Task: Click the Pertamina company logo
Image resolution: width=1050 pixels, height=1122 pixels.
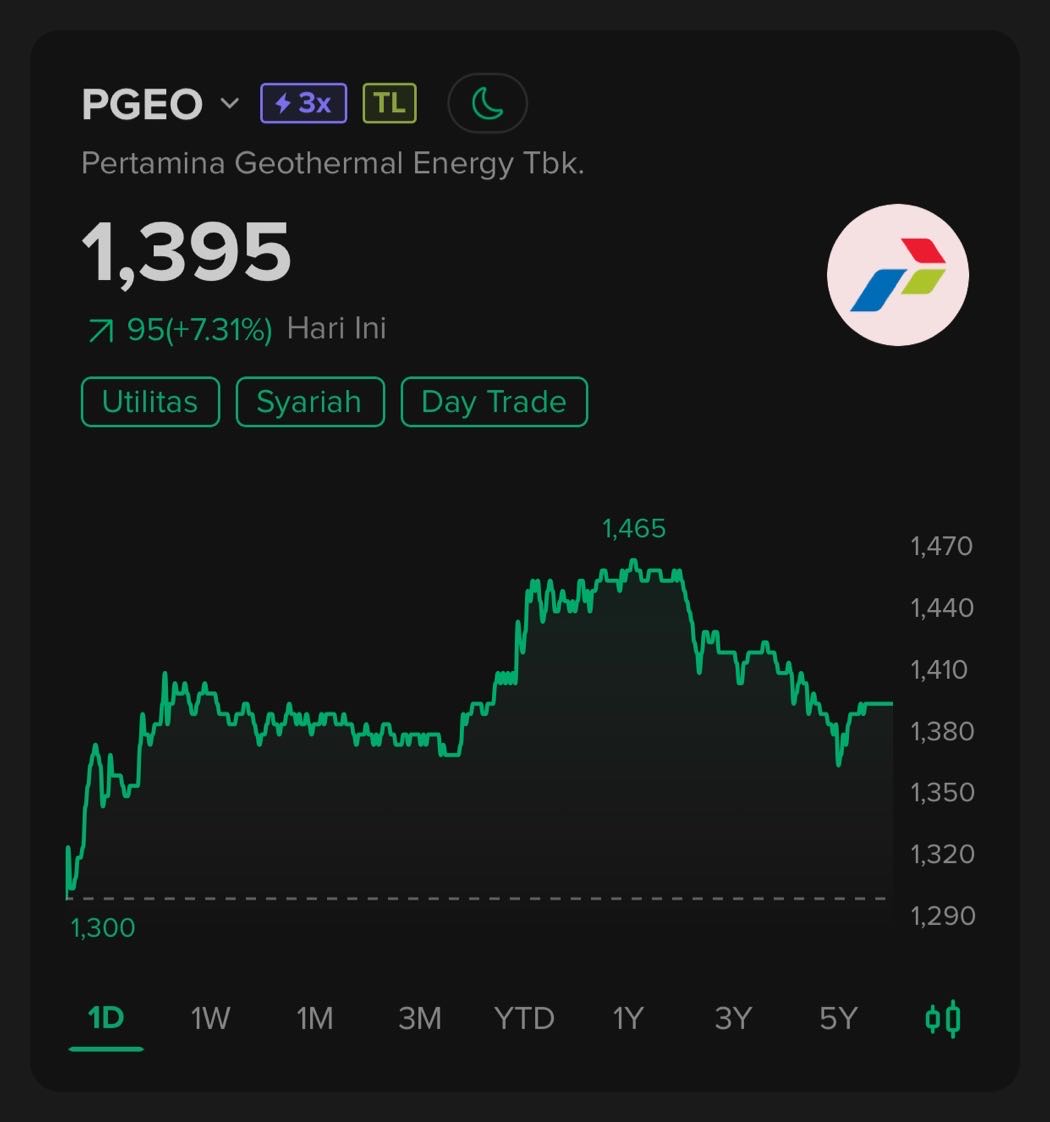Action: pos(898,274)
